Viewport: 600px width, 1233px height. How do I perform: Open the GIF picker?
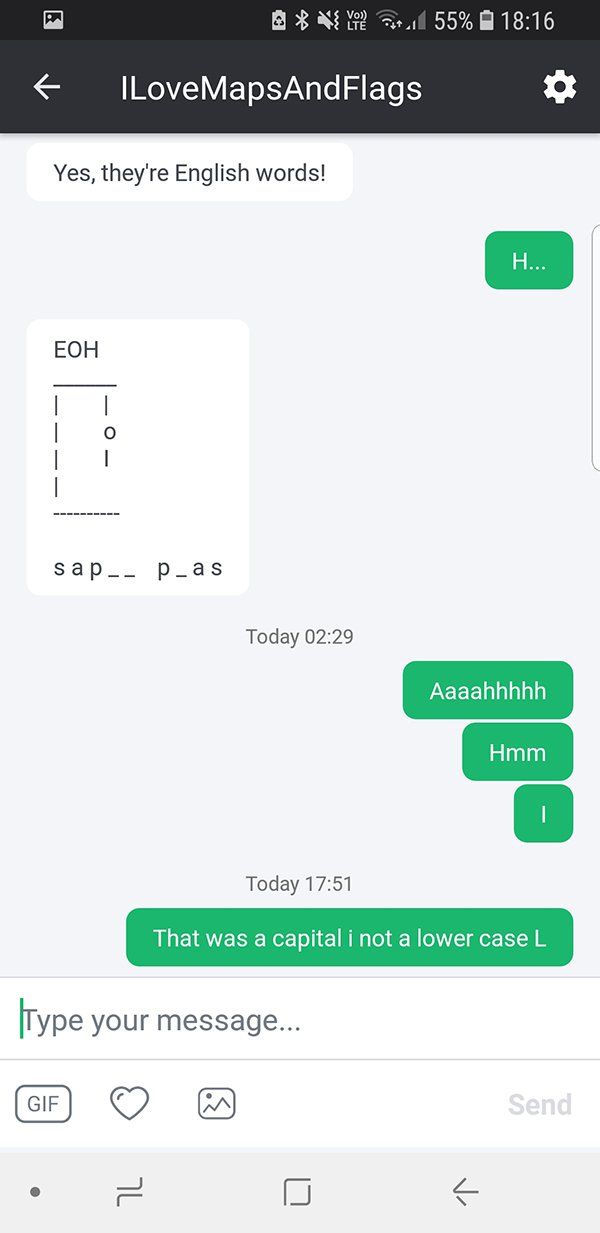coord(43,1104)
